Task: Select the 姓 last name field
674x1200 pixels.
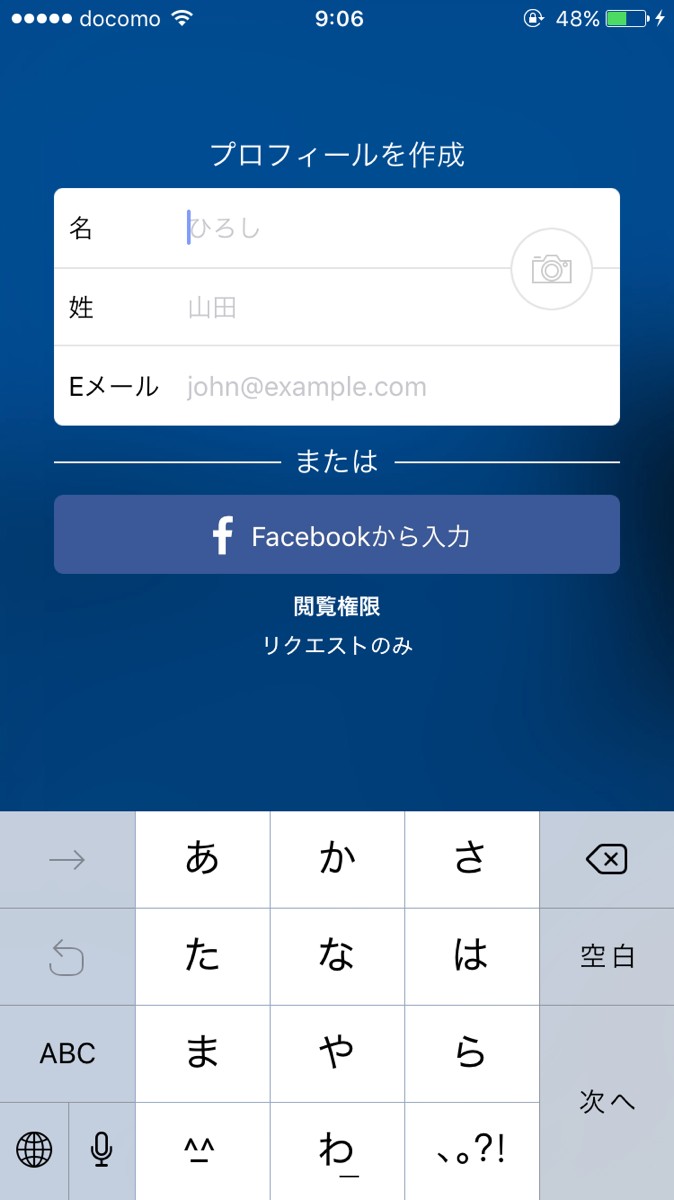Action: pyautogui.click(x=340, y=307)
